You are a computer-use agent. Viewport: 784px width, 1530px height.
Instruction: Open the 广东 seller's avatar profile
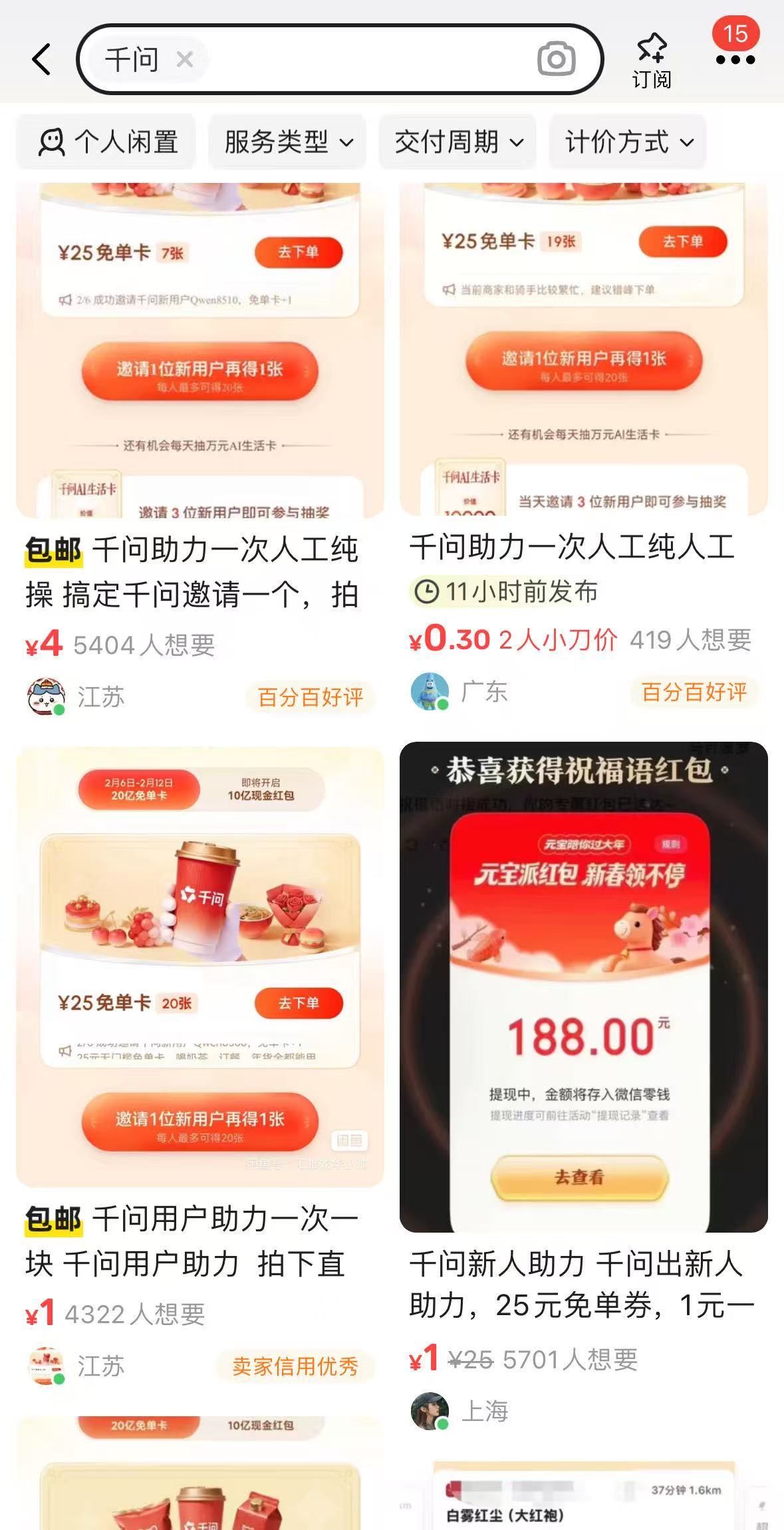(x=432, y=692)
